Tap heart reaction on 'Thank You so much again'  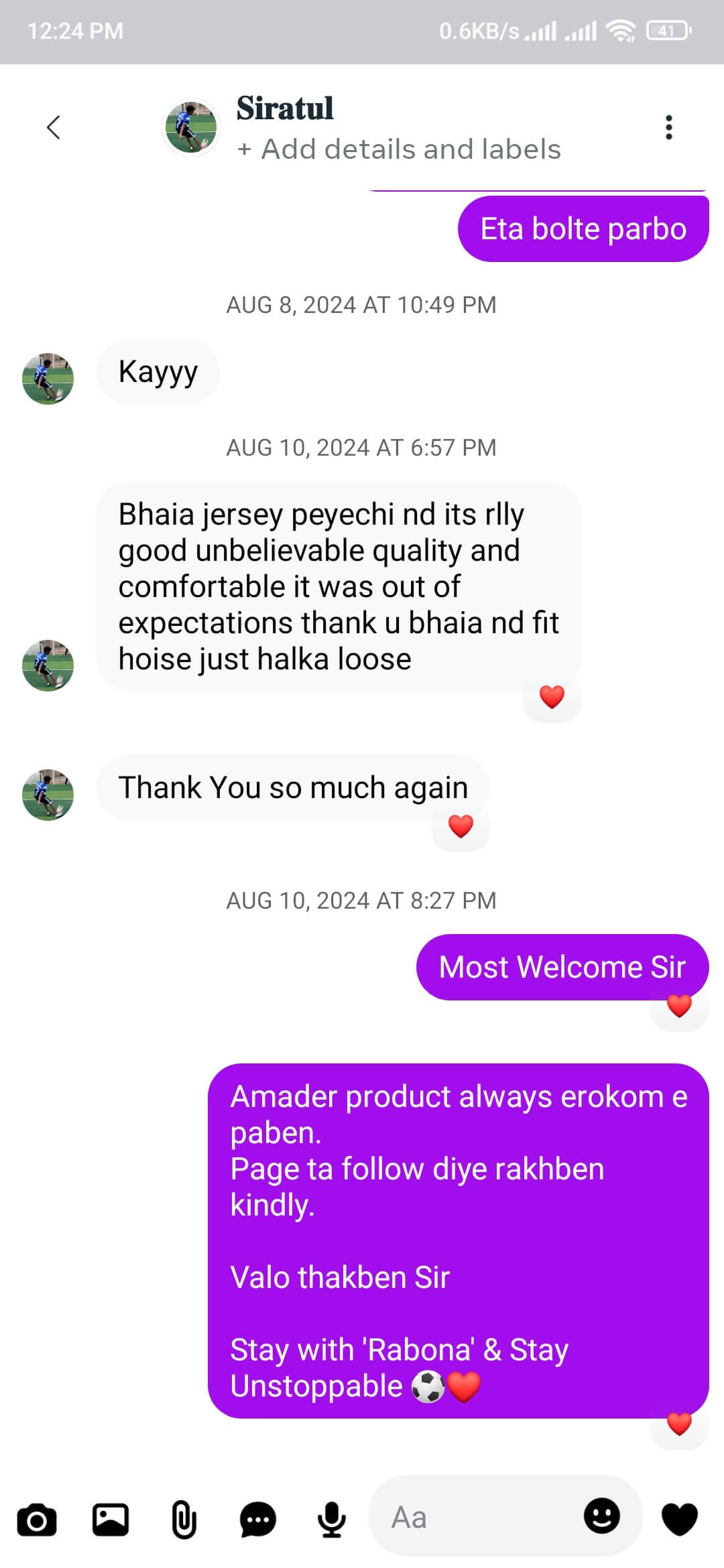pyautogui.click(x=461, y=826)
